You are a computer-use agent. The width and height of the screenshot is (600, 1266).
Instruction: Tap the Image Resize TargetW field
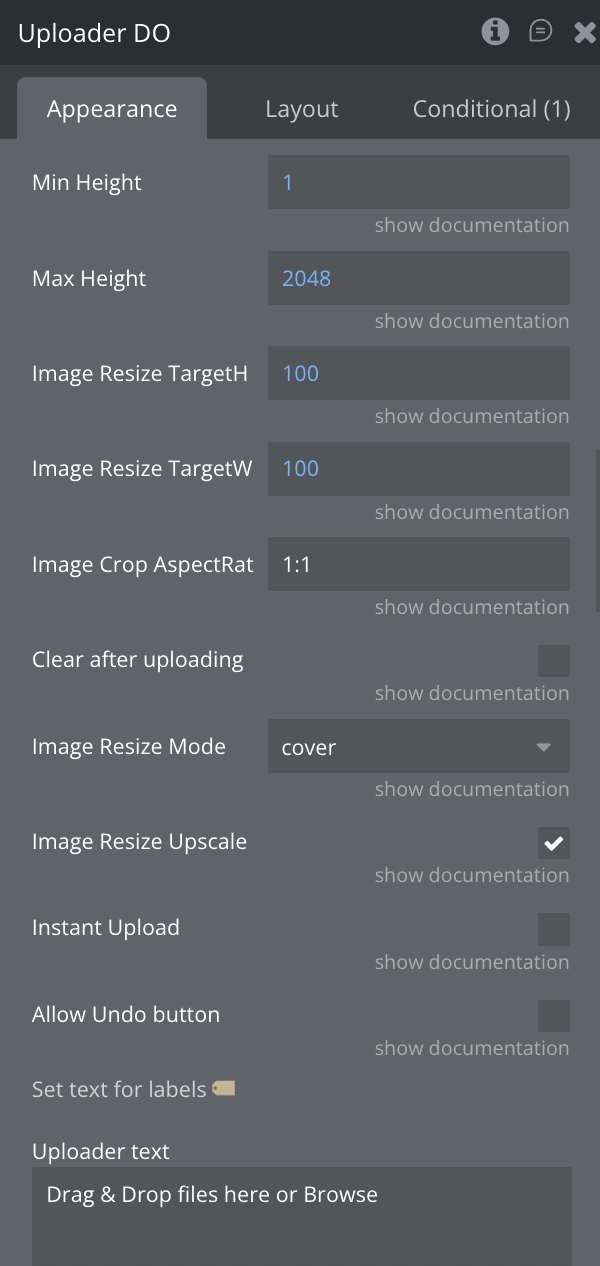(x=418, y=469)
